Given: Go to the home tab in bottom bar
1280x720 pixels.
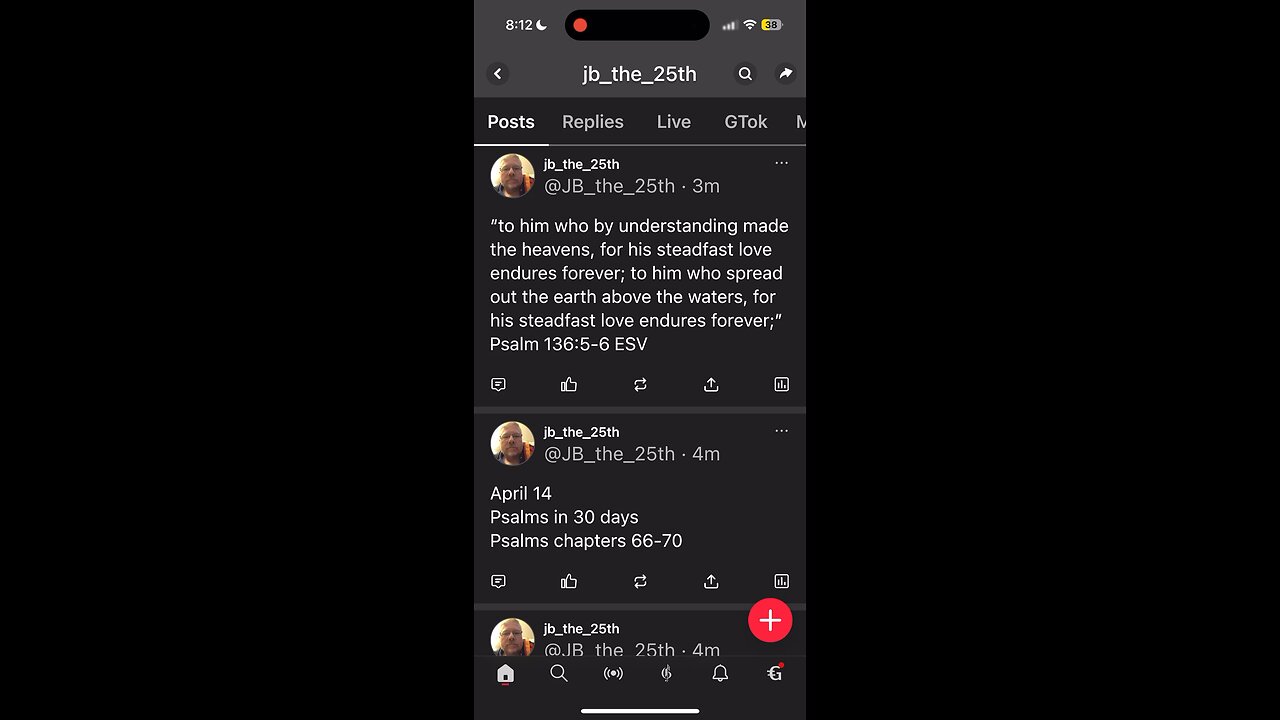Looking at the screenshot, I should 505,673.
